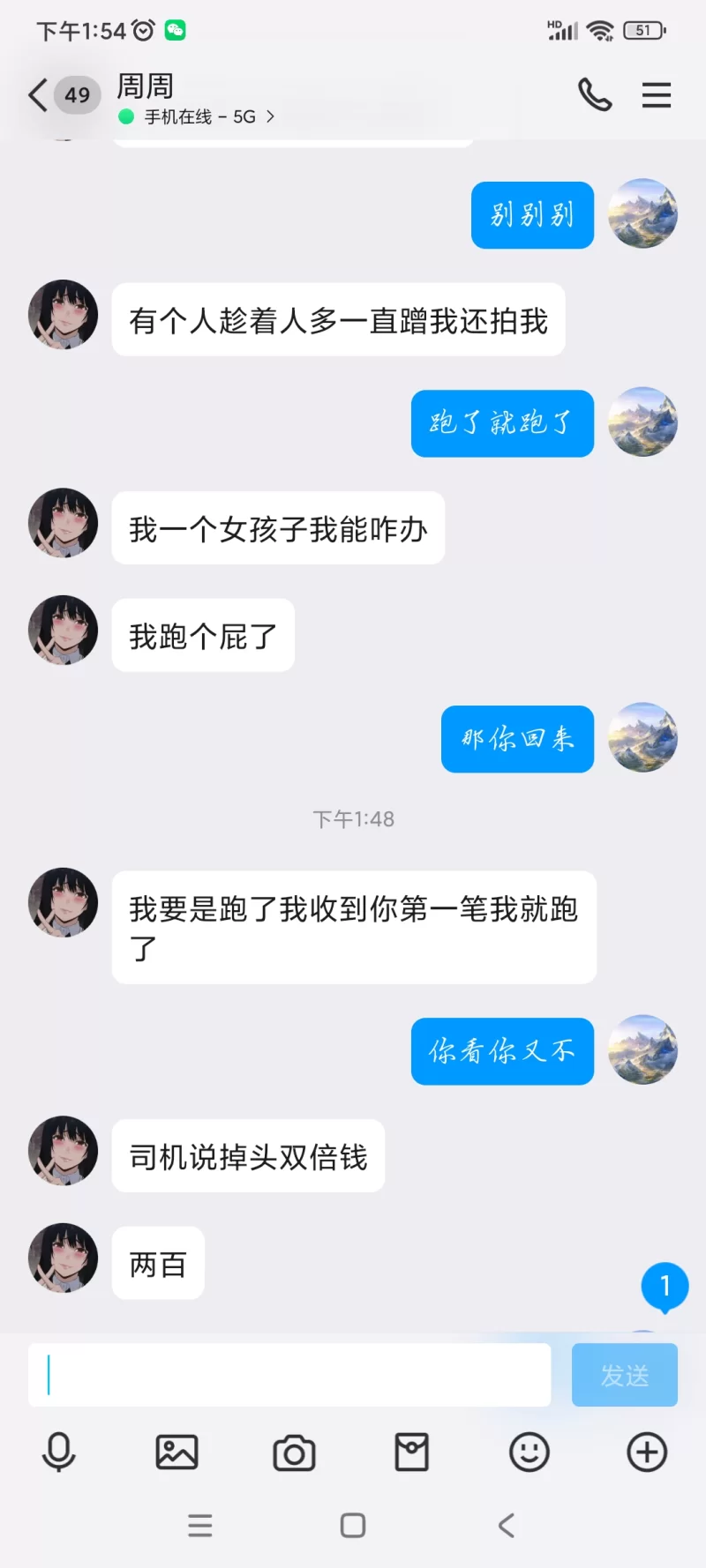
Task: Tap system home button
Action: pyautogui.click(x=353, y=1526)
